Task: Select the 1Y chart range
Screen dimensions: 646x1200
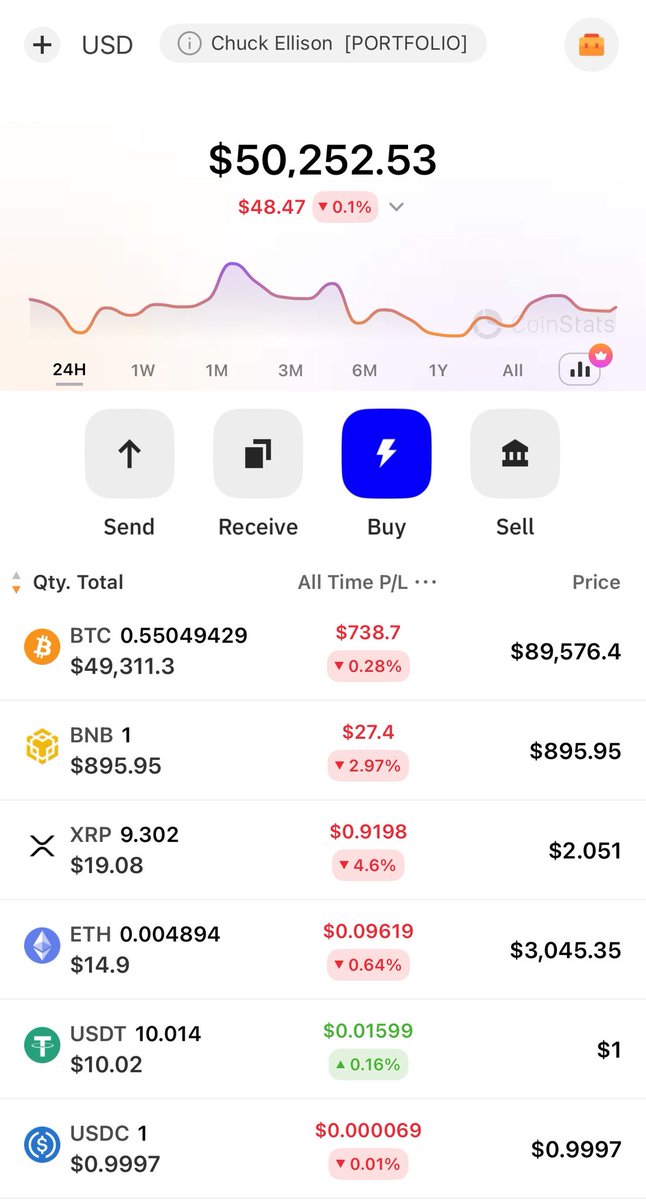Action: (x=438, y=370)
